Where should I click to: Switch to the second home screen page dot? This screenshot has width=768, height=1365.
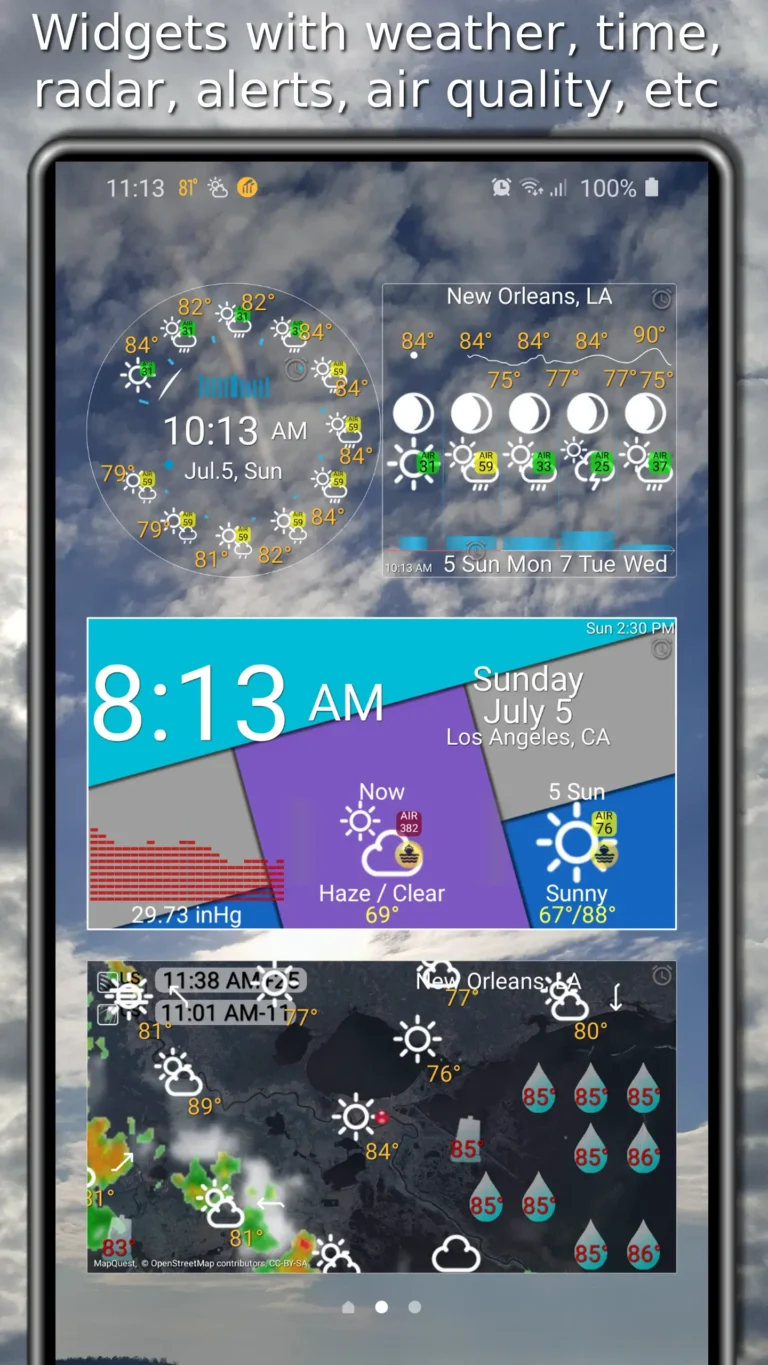382,1306
